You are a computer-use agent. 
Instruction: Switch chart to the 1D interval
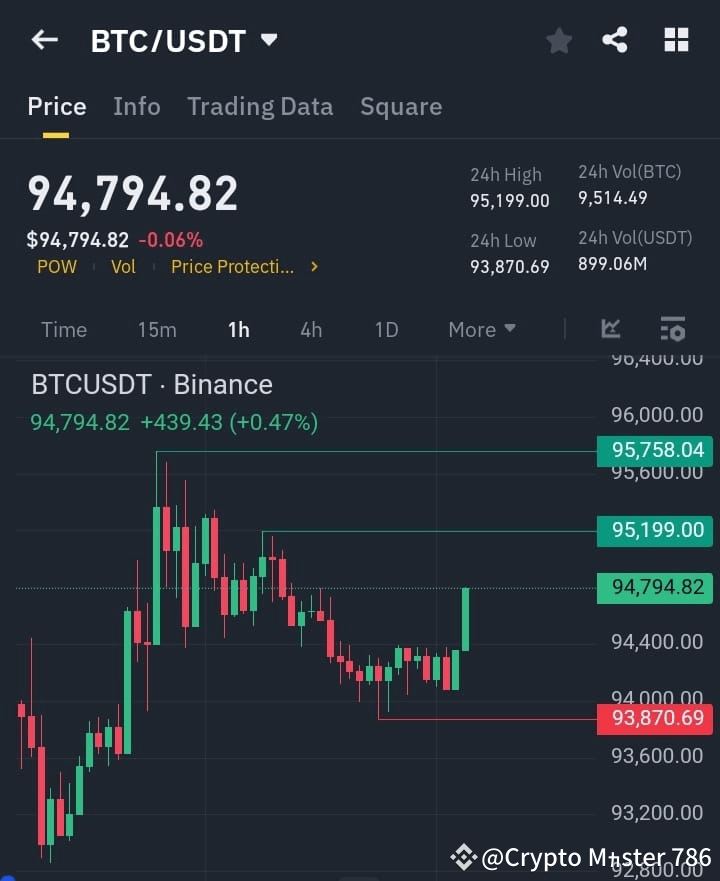tap(386, 329)
